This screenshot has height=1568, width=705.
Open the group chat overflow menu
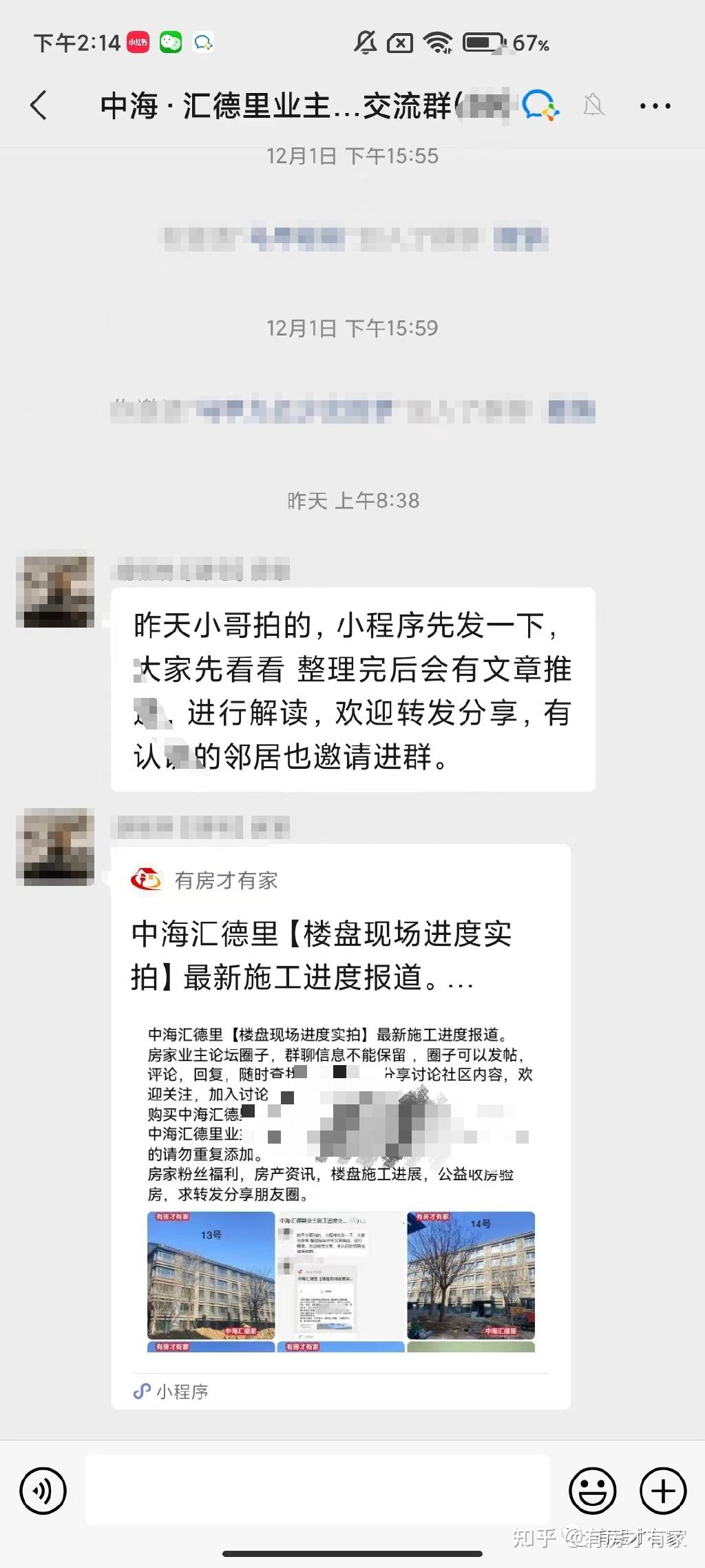(x=655, y=106)
